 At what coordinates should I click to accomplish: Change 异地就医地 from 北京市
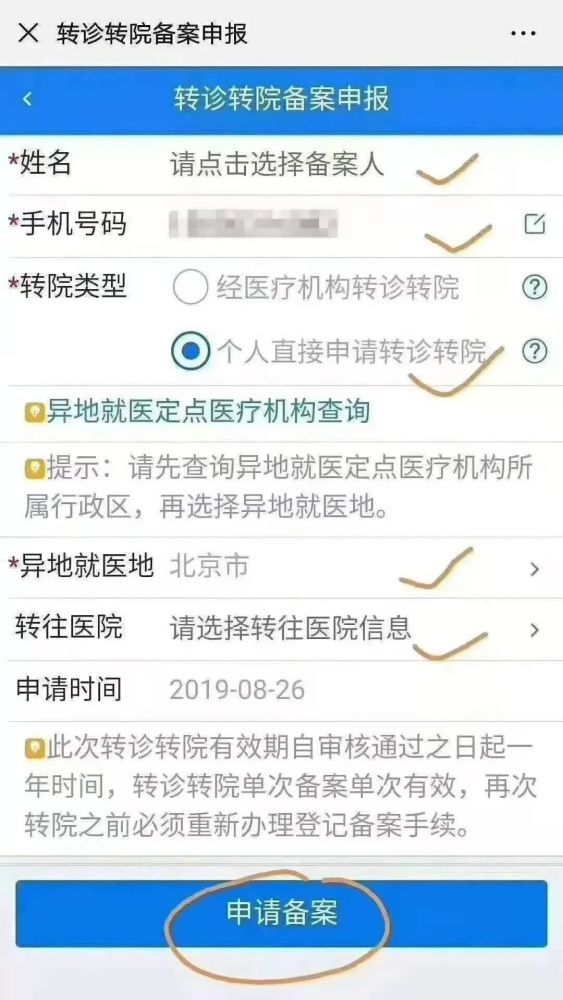(x=281, y=567)
